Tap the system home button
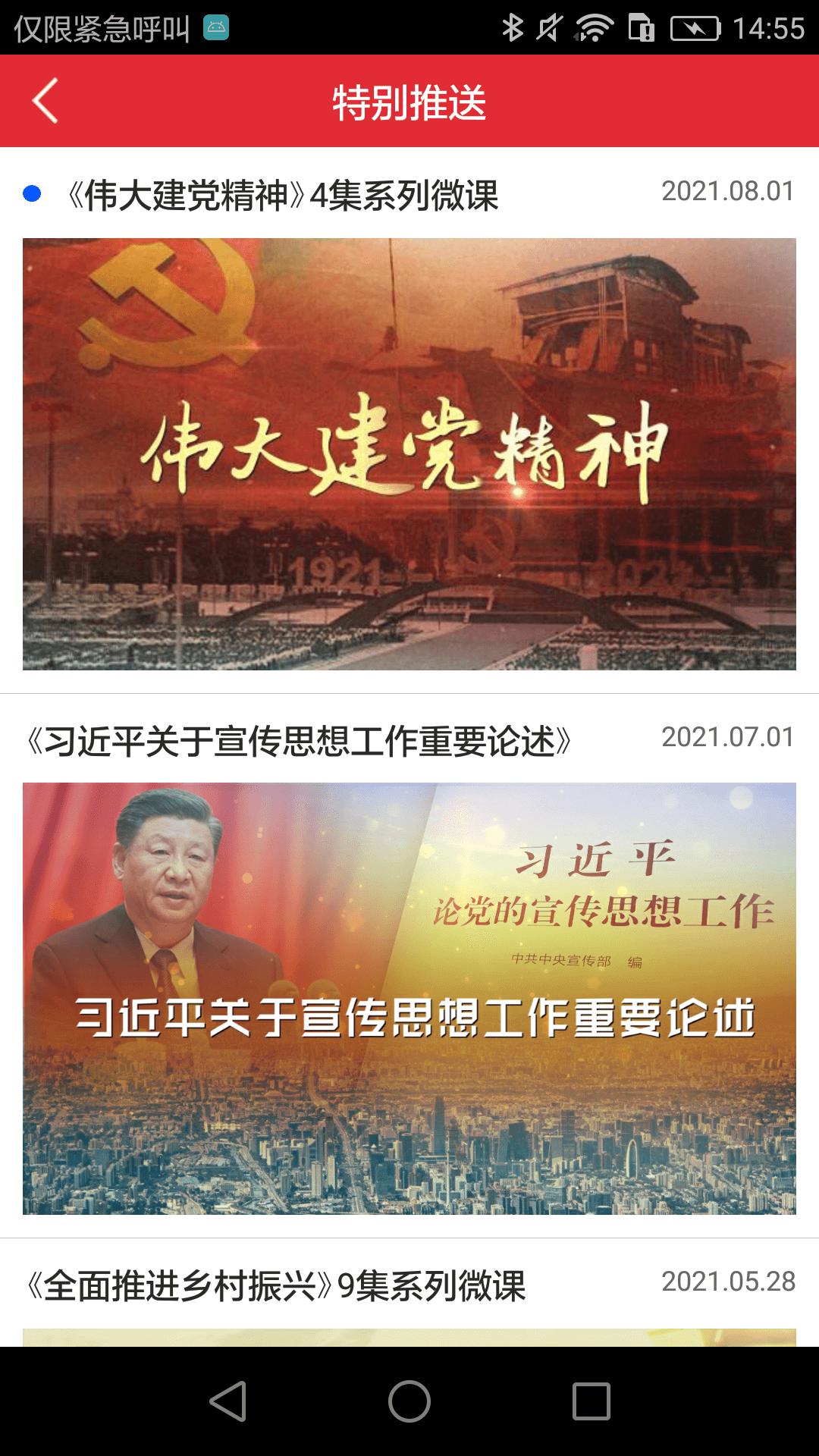 click(x=409, y=1401)
